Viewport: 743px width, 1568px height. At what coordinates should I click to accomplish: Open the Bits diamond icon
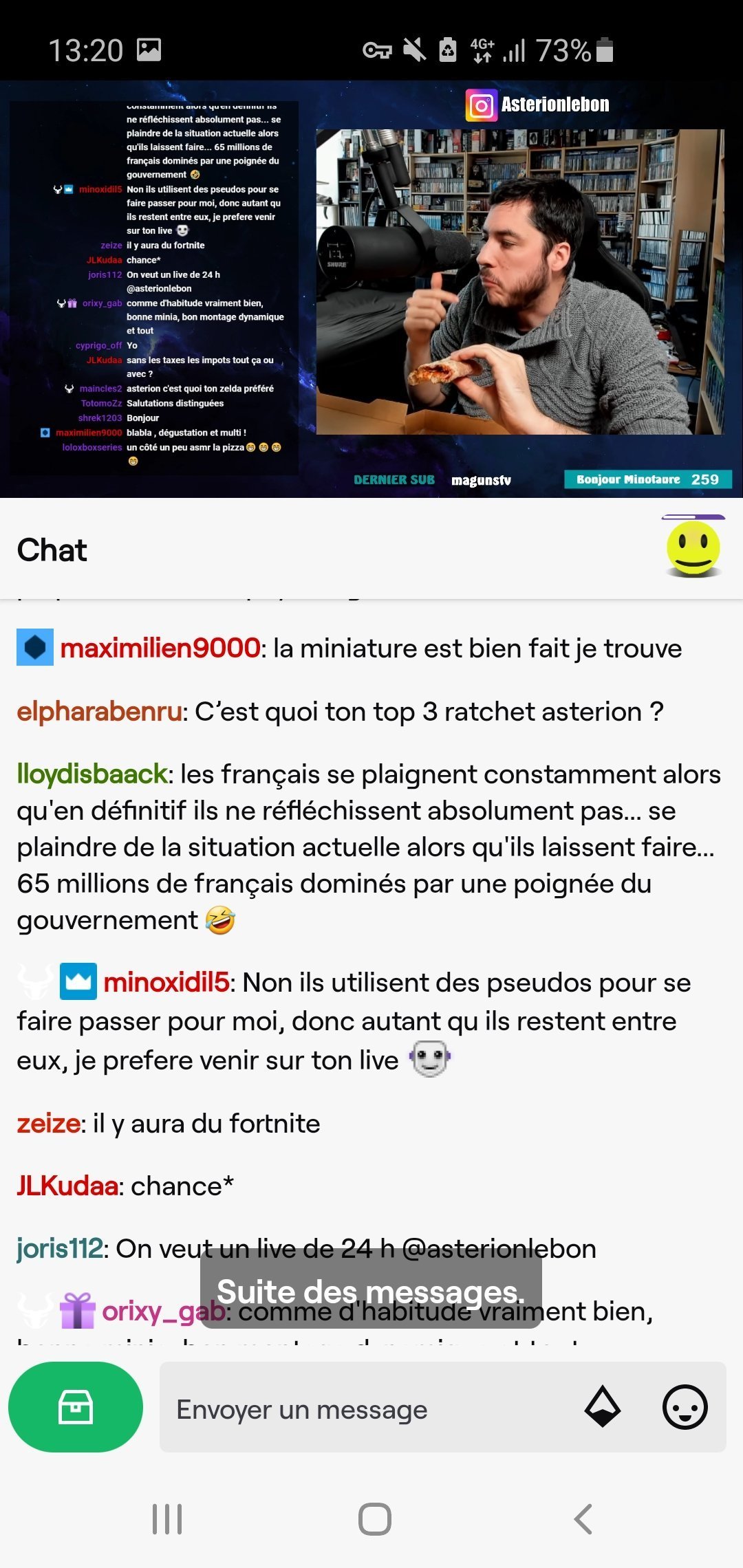(603, 1406)
